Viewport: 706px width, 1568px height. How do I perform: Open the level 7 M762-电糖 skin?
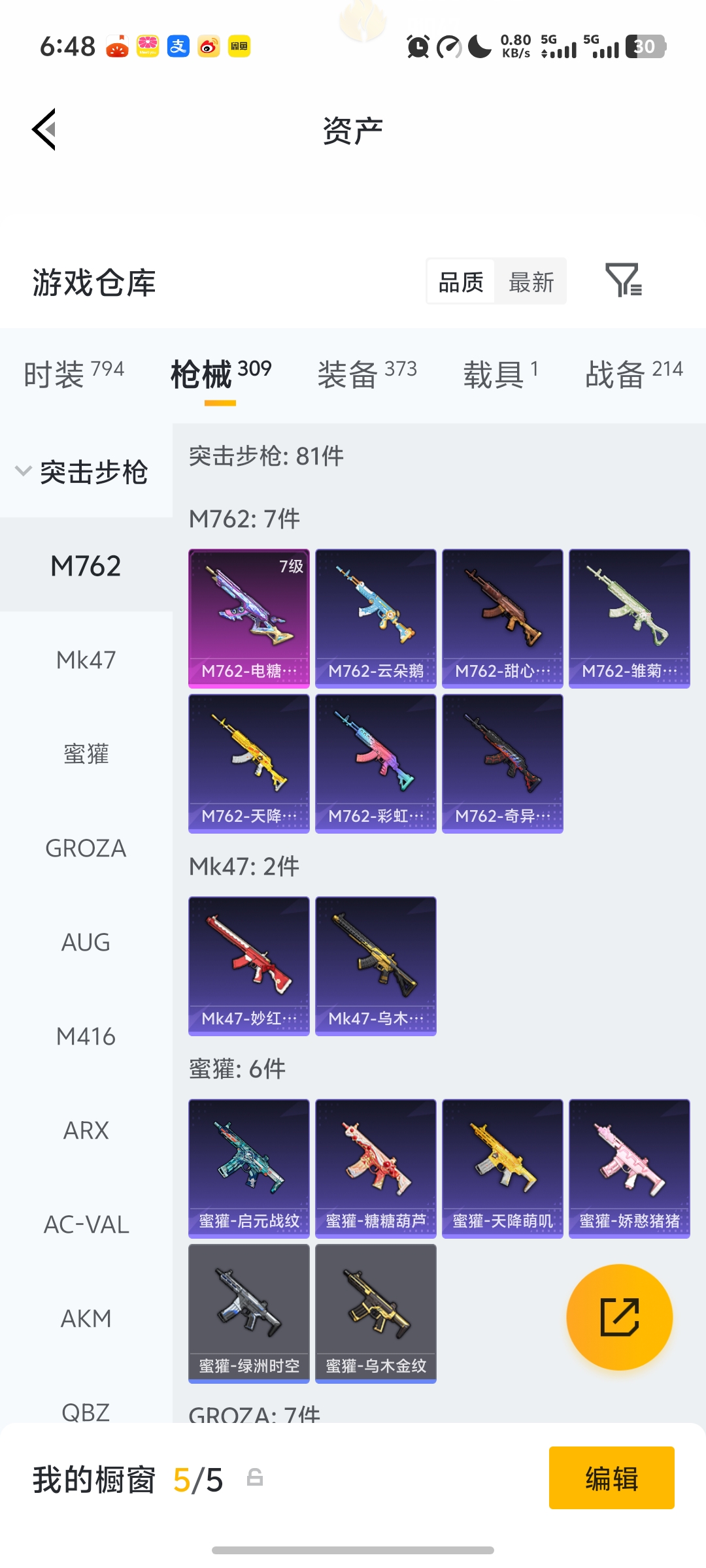249,618
